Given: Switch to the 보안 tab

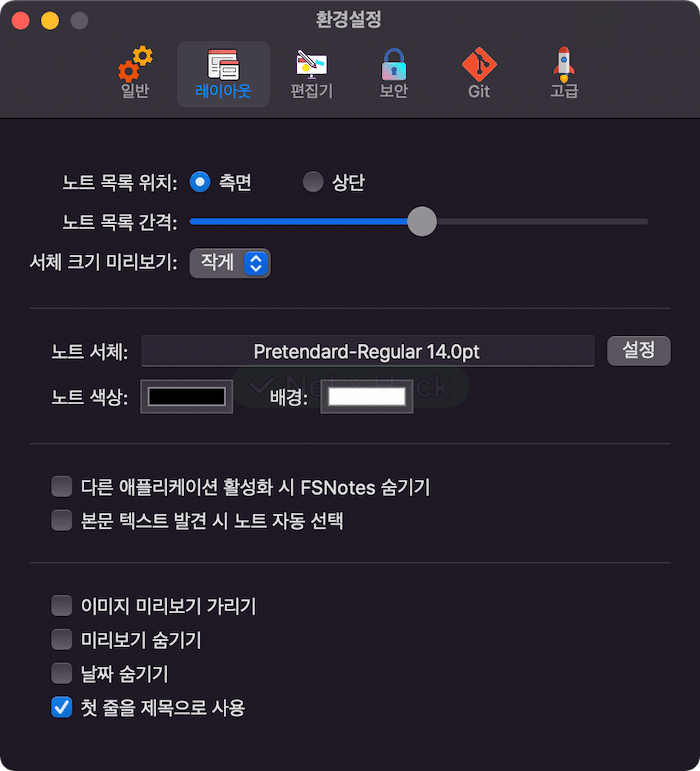Looking at the screenshot, I should (x=394, y=74).
